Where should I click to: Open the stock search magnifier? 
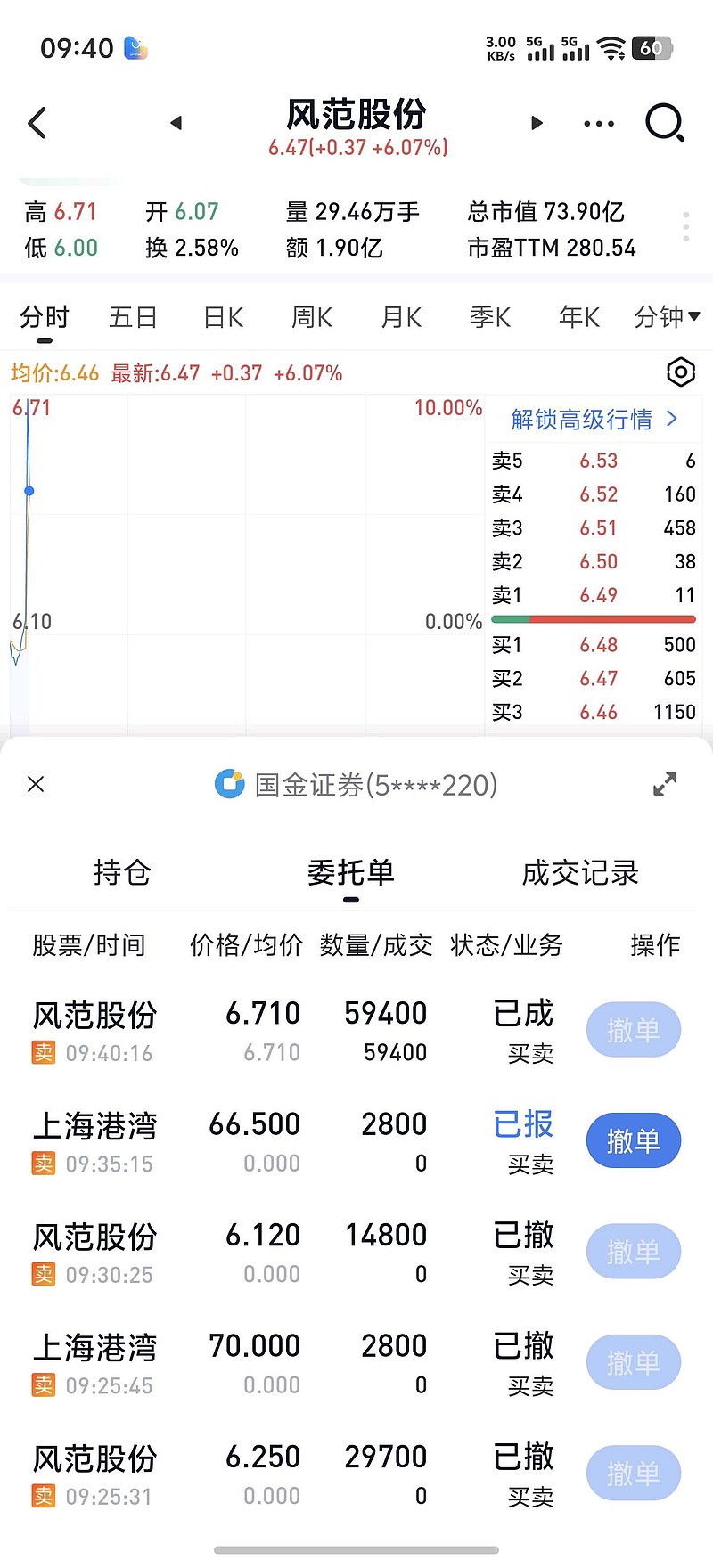pos(664,123)
